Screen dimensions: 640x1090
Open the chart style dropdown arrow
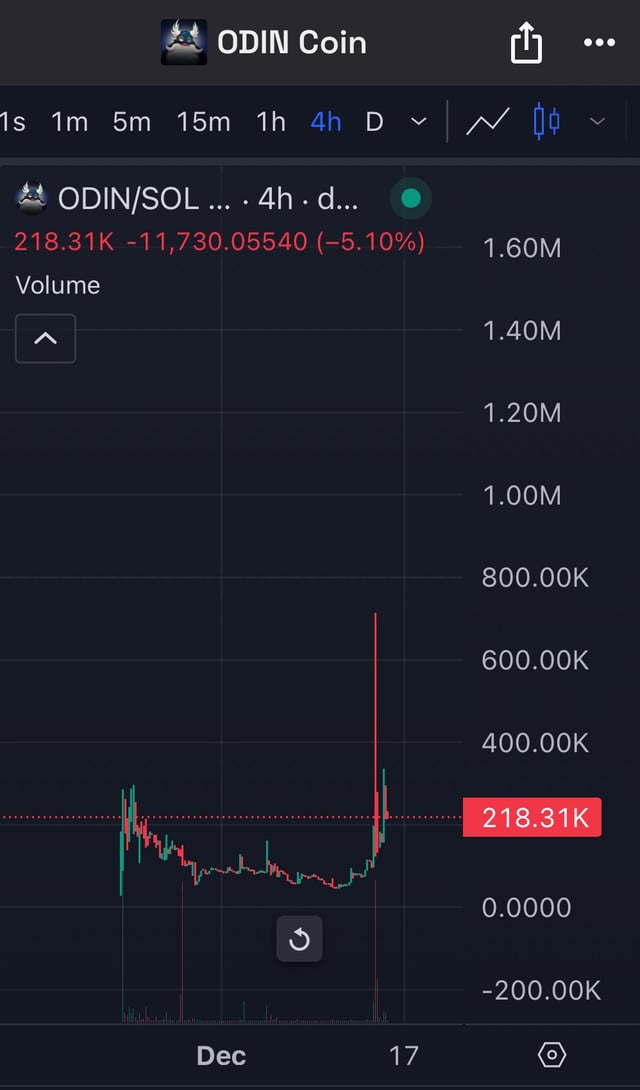598,122
